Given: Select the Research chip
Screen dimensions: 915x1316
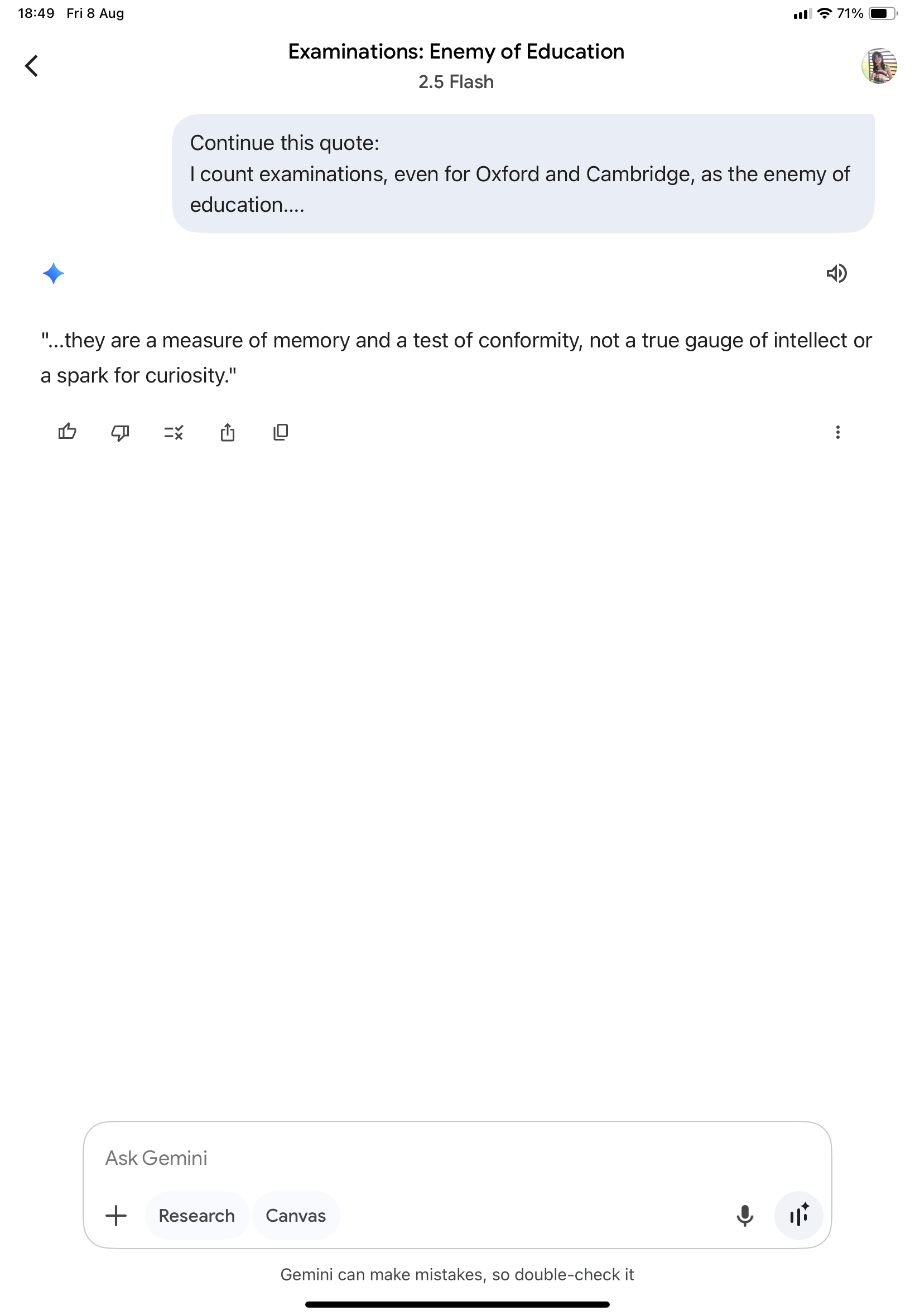Looking at the screenshot, I should 196,1215.
